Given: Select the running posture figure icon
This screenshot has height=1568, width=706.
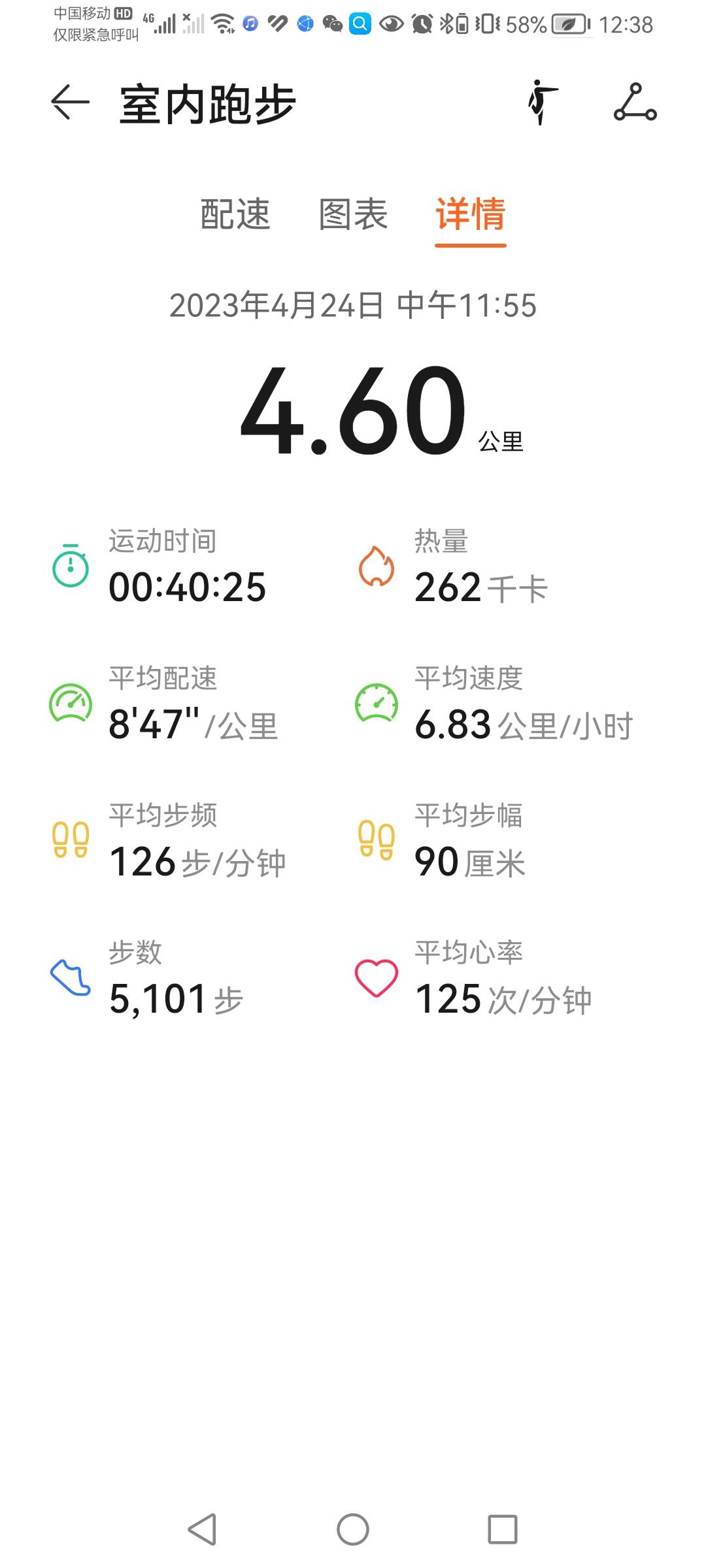Looking at the screenshot, I should point(540,103).
